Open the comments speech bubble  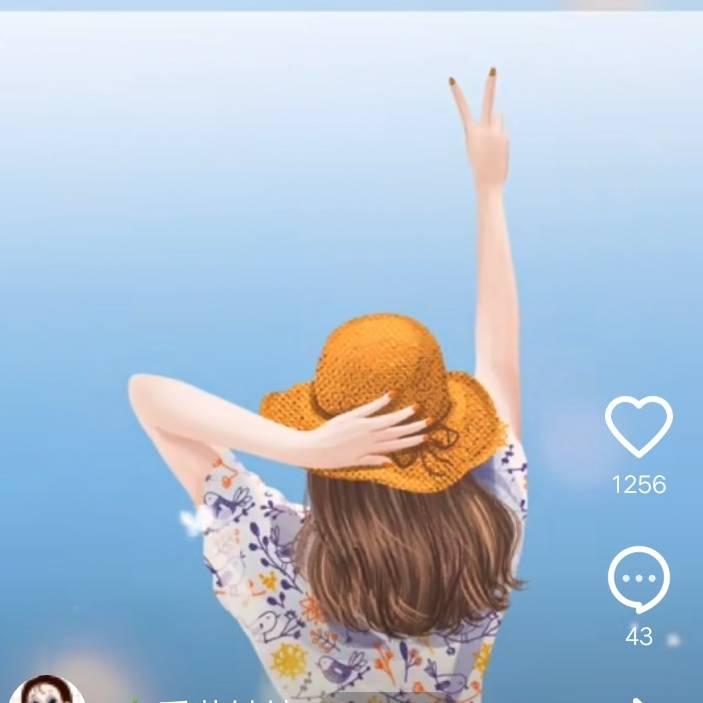638,580
